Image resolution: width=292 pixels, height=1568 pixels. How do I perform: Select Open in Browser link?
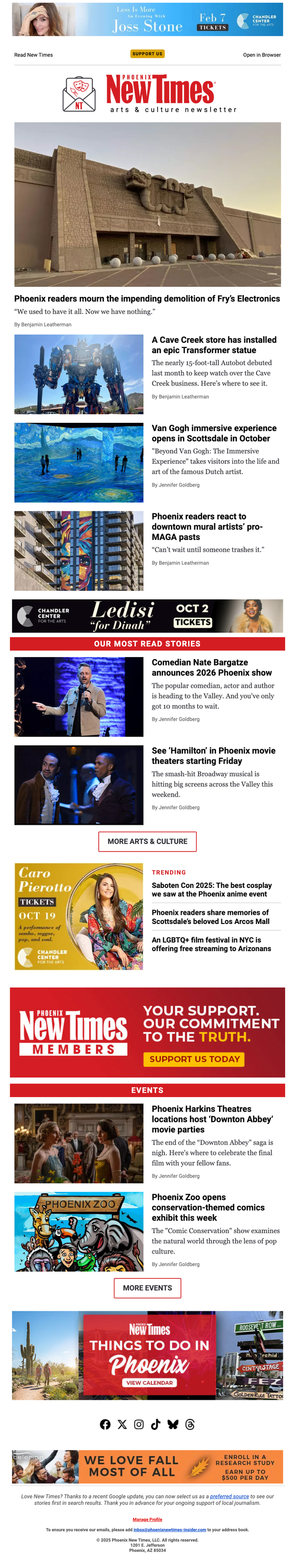(261, 55)
